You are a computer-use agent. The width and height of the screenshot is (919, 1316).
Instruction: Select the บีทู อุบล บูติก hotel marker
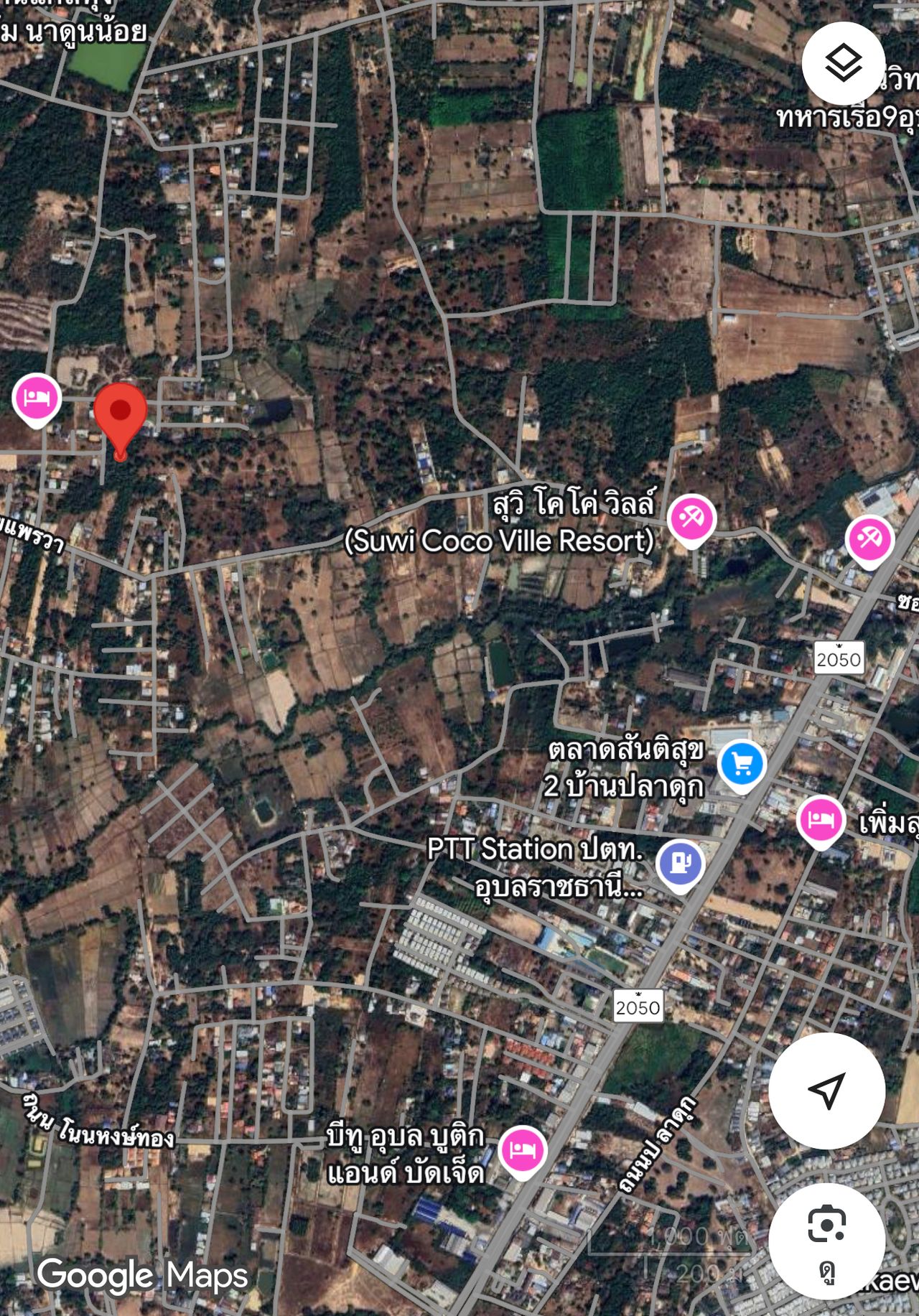[523, 1150]
